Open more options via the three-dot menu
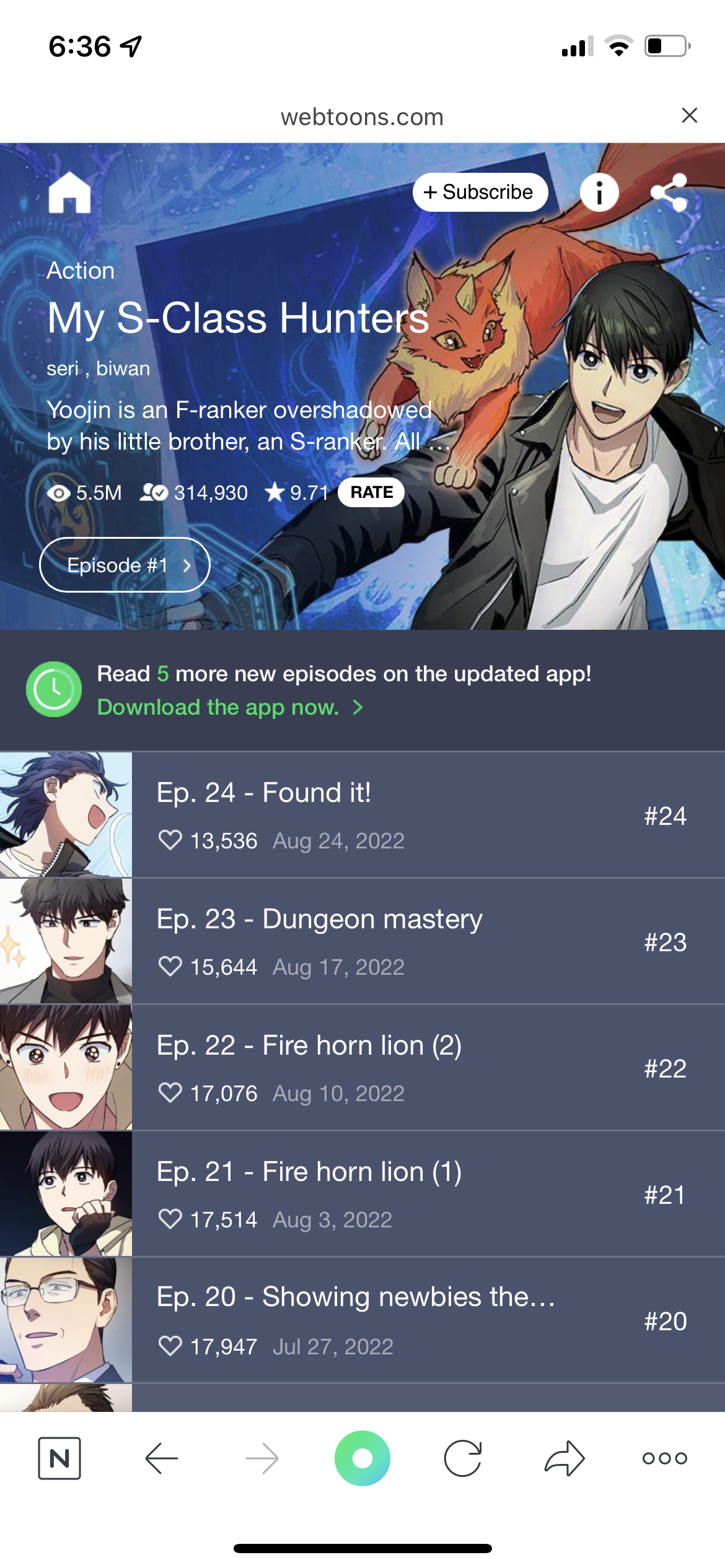The height and width of the screenshot is (1568, 725). 664,1458
